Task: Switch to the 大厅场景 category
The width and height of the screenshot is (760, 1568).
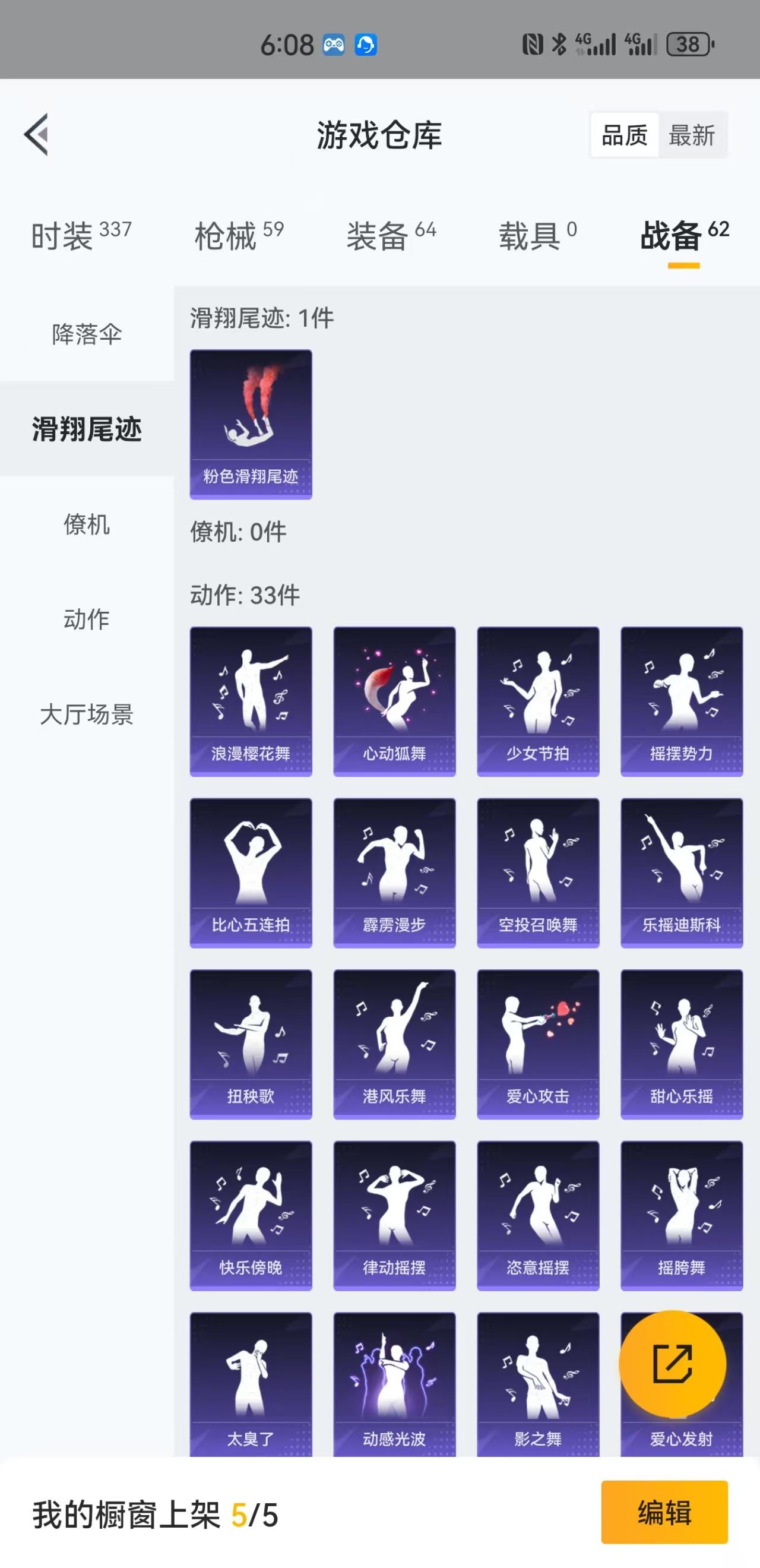Action: click(x=87, y=716)
